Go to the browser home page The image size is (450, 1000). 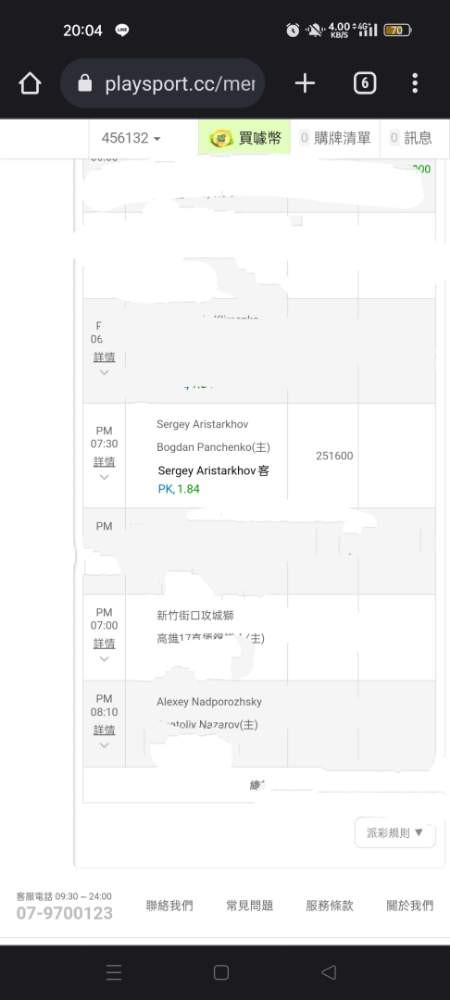[30, 84]
